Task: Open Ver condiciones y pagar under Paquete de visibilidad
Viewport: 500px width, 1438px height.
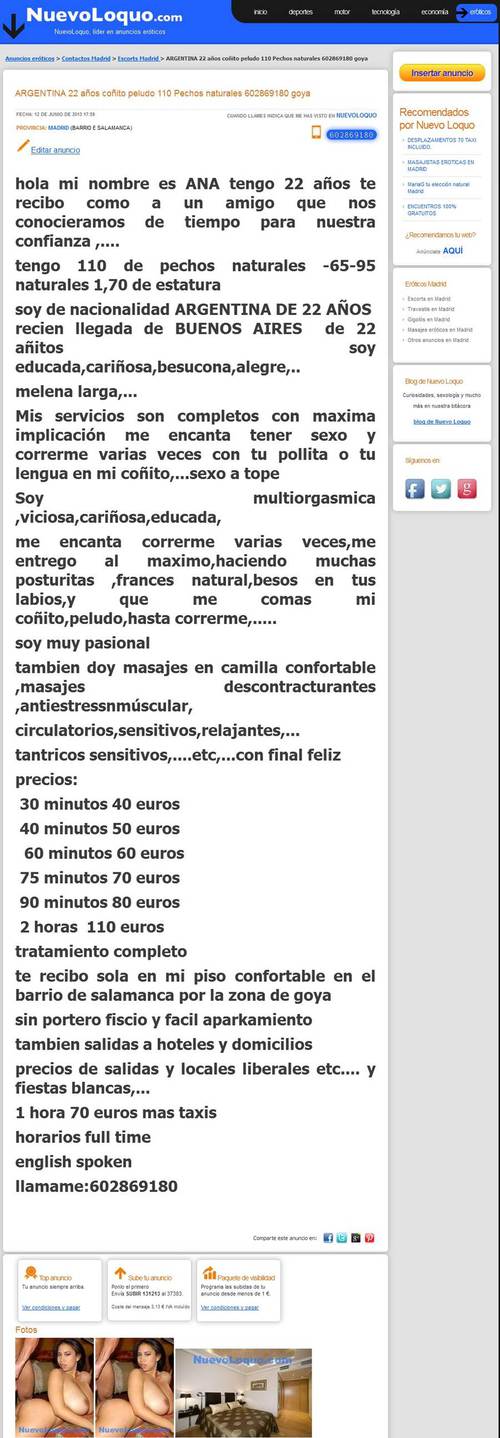Action: [x=230, y=1307]
